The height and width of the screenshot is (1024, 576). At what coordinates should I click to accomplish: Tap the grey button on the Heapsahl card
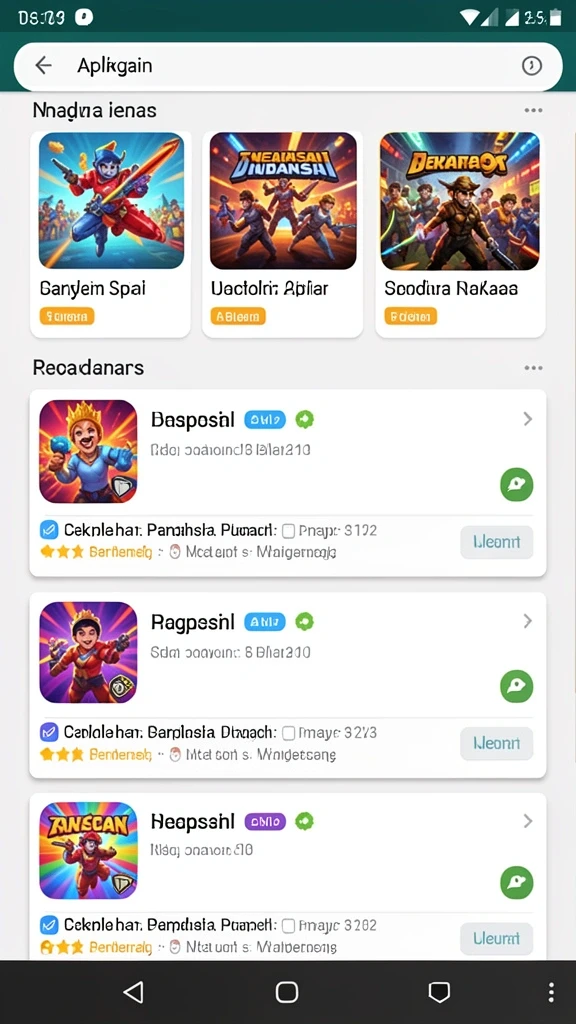[x=496, y=938]
